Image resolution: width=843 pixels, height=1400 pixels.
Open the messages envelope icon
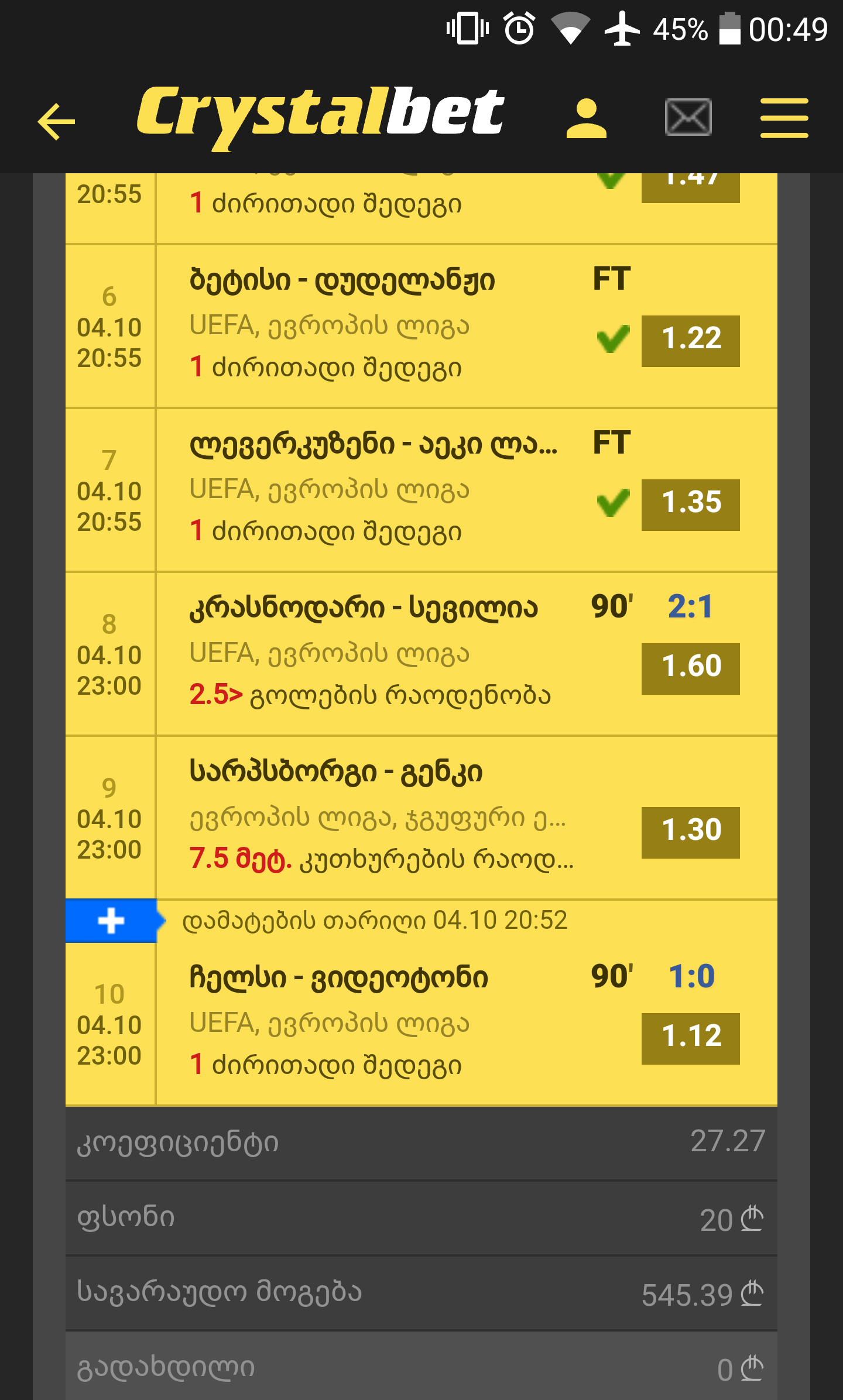(x=688, y=118)
